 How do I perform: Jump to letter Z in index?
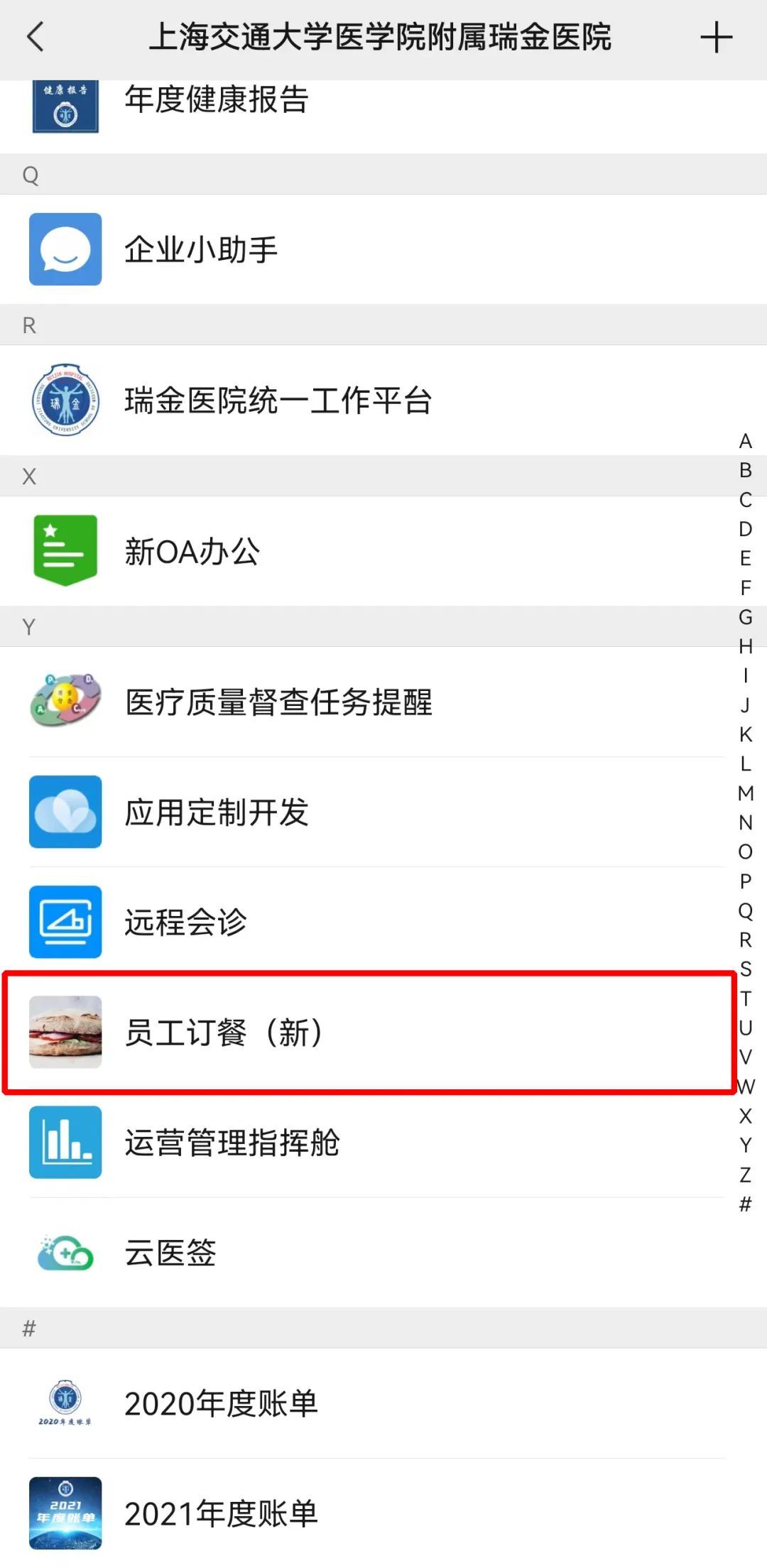pyautogui.click(x=745, y=1175)
